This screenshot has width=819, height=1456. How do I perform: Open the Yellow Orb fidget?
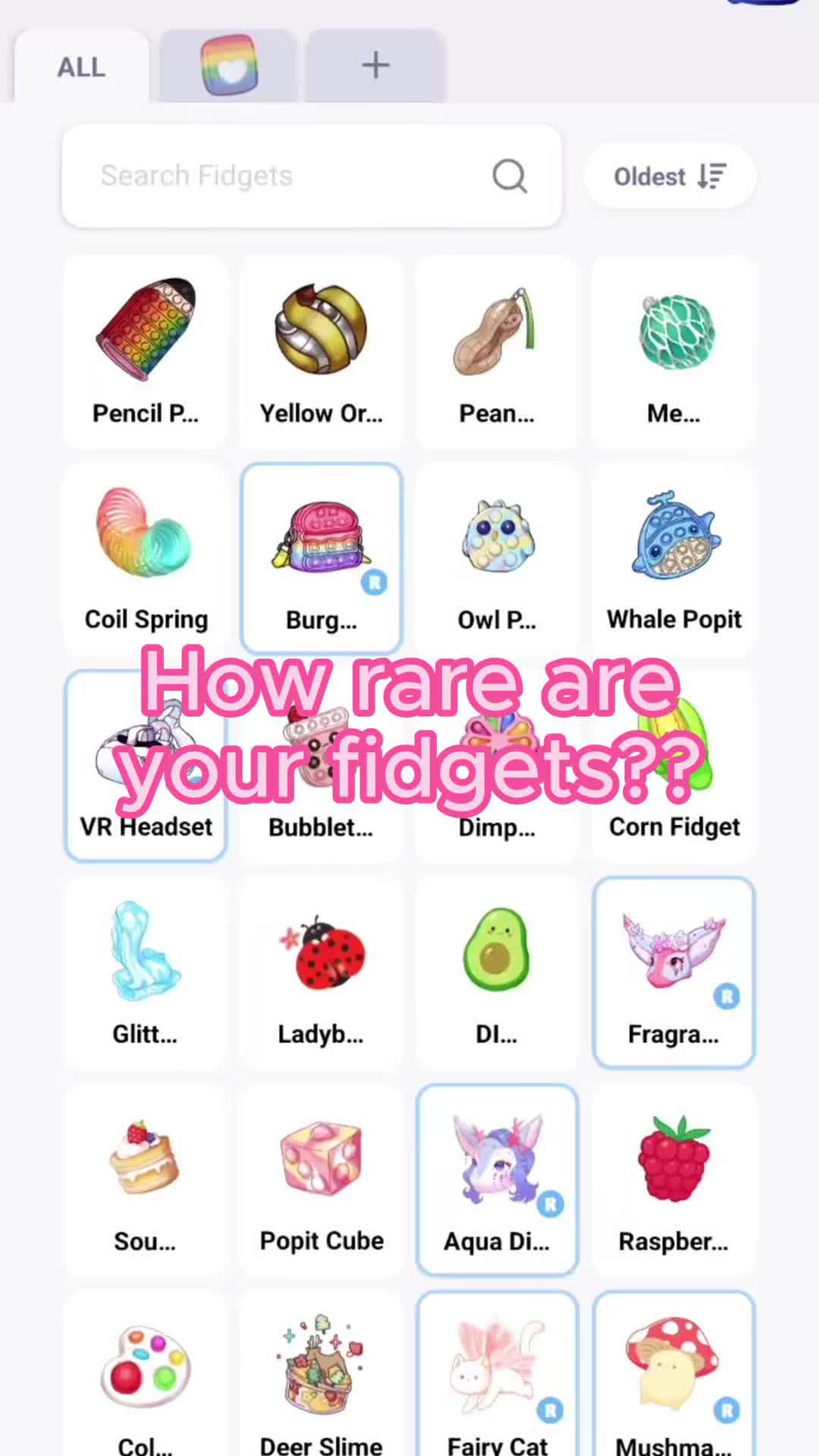coord(322,349)
